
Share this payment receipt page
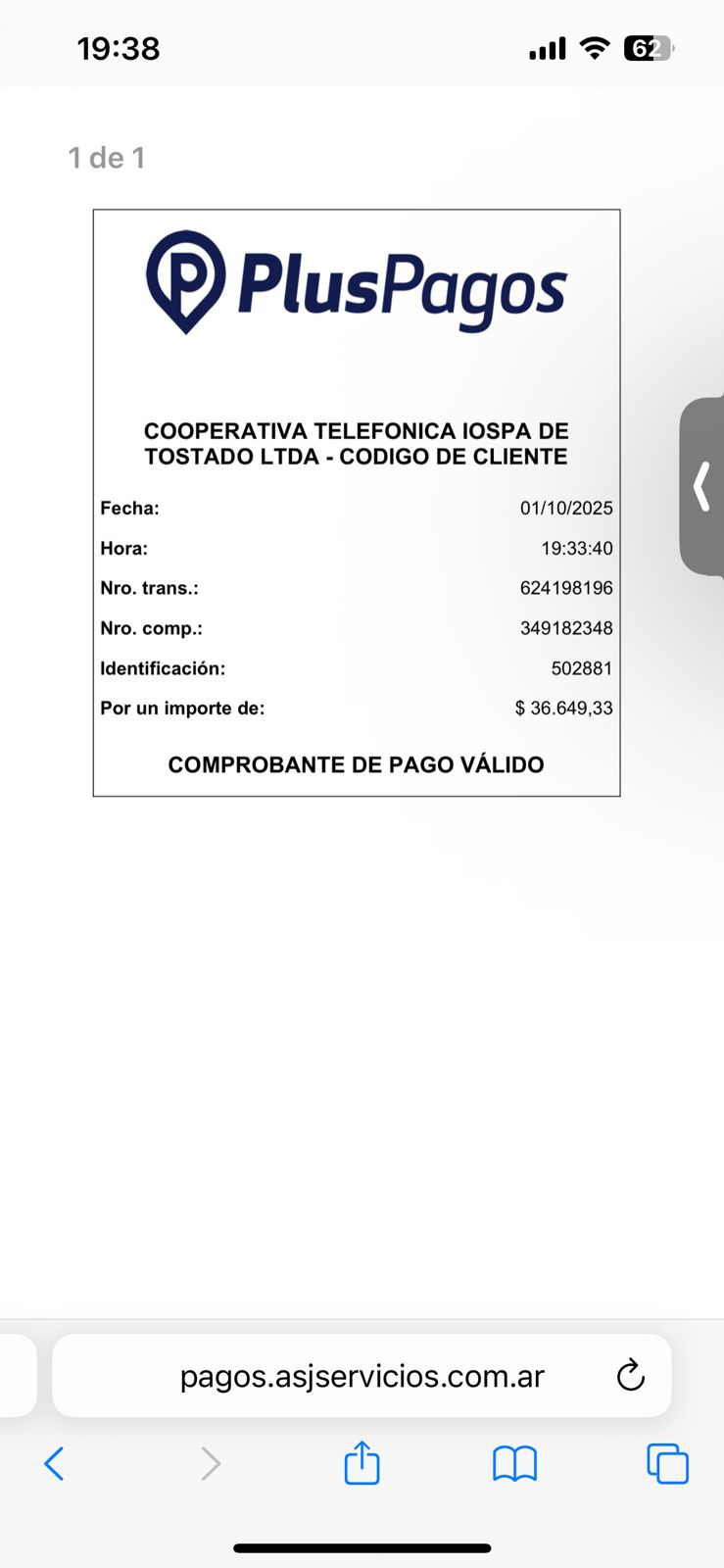362,1463
